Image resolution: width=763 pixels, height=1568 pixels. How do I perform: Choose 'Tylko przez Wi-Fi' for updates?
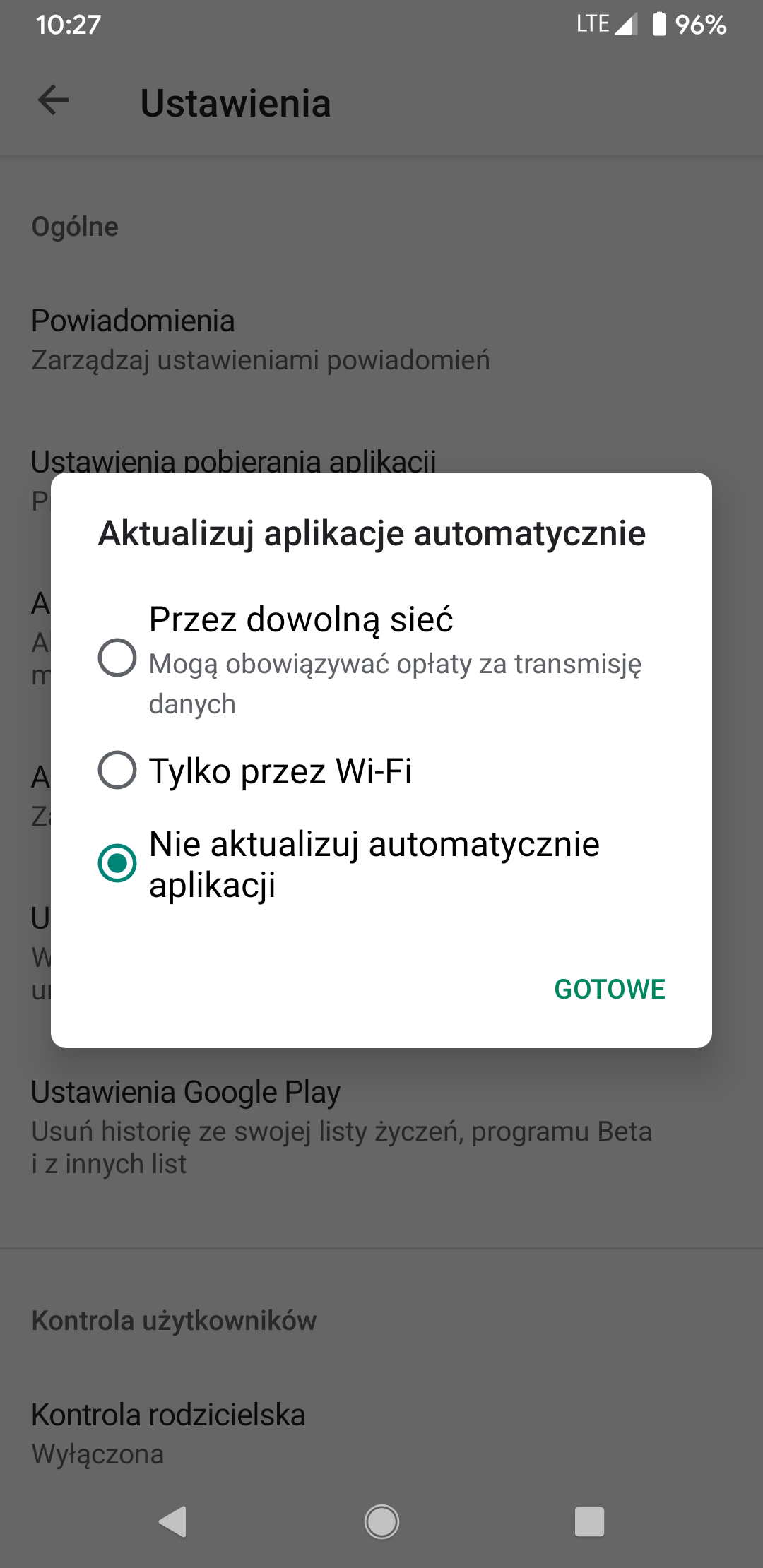(381, 770)
